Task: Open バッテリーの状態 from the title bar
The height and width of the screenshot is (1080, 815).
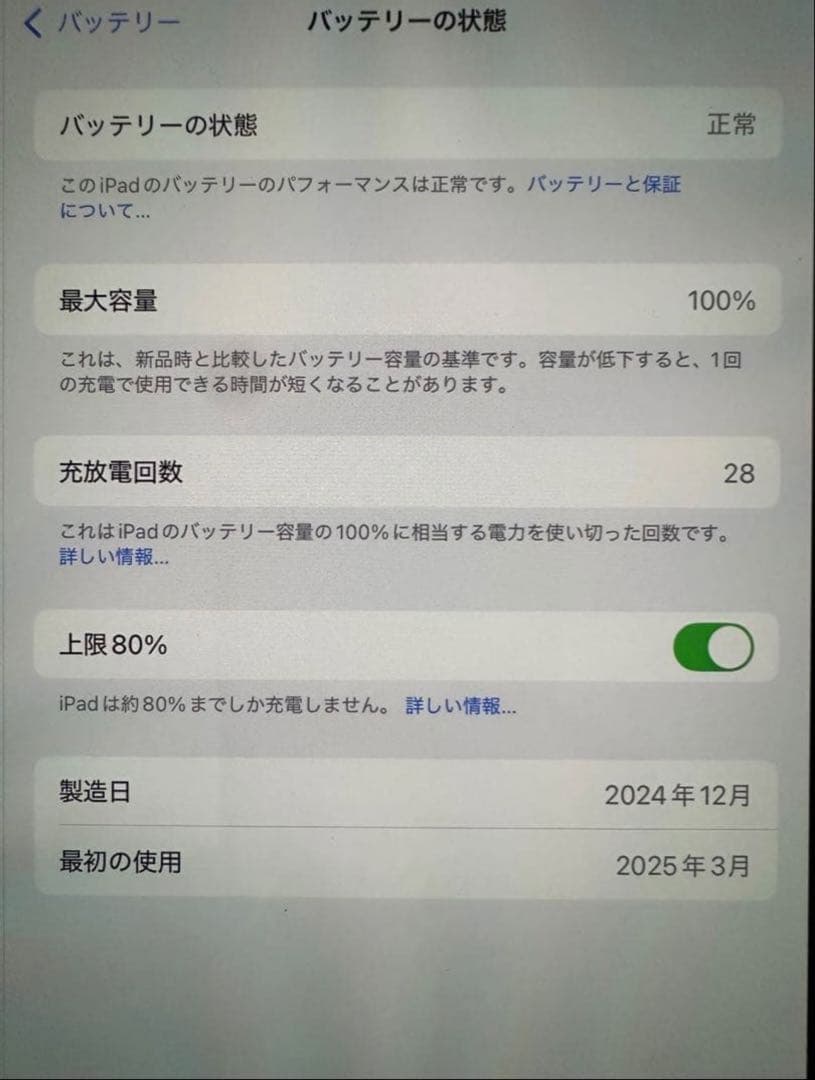Action: (408, 18)
